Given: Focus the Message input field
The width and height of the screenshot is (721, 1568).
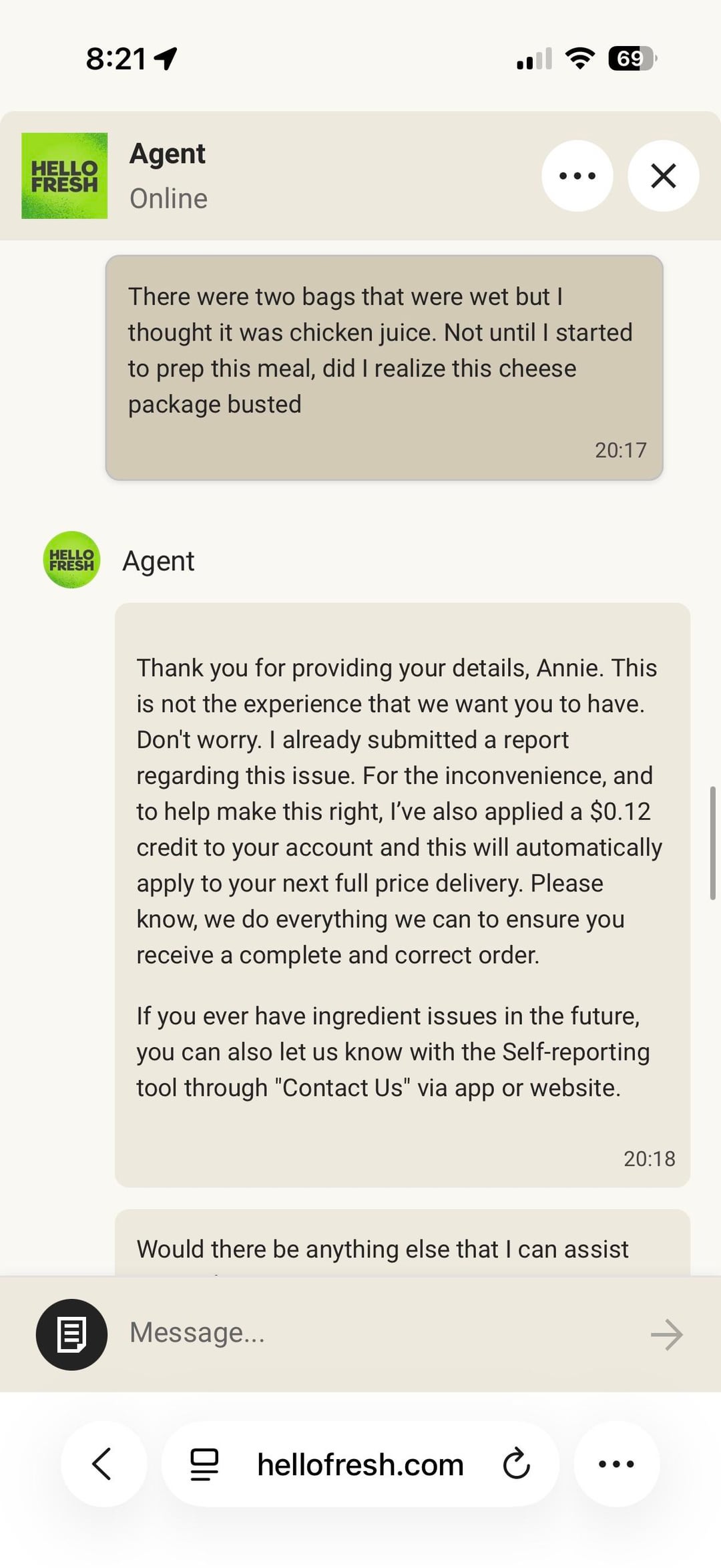Looking at the screenshot, I should pos(374,1333).
